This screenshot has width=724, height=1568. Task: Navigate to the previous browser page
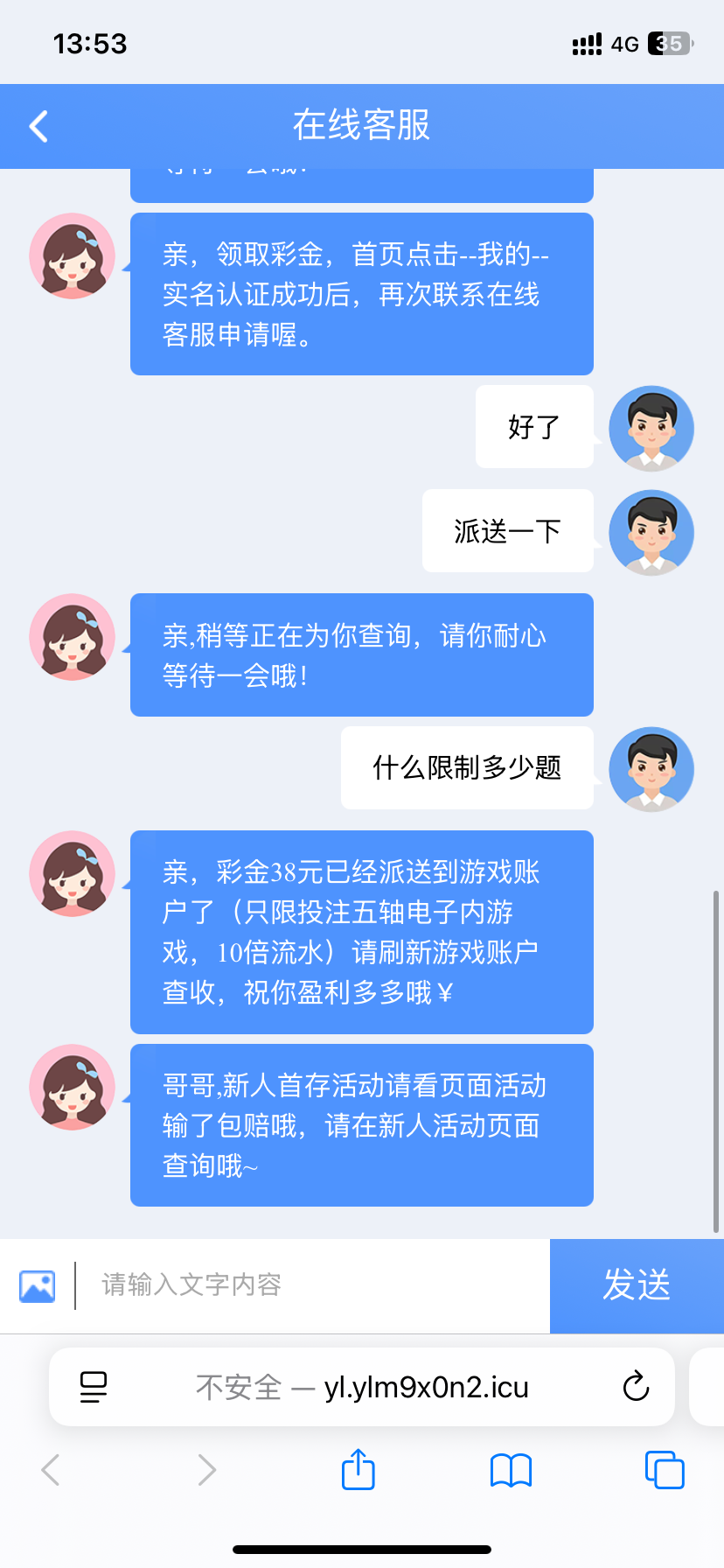[51, 1470]
